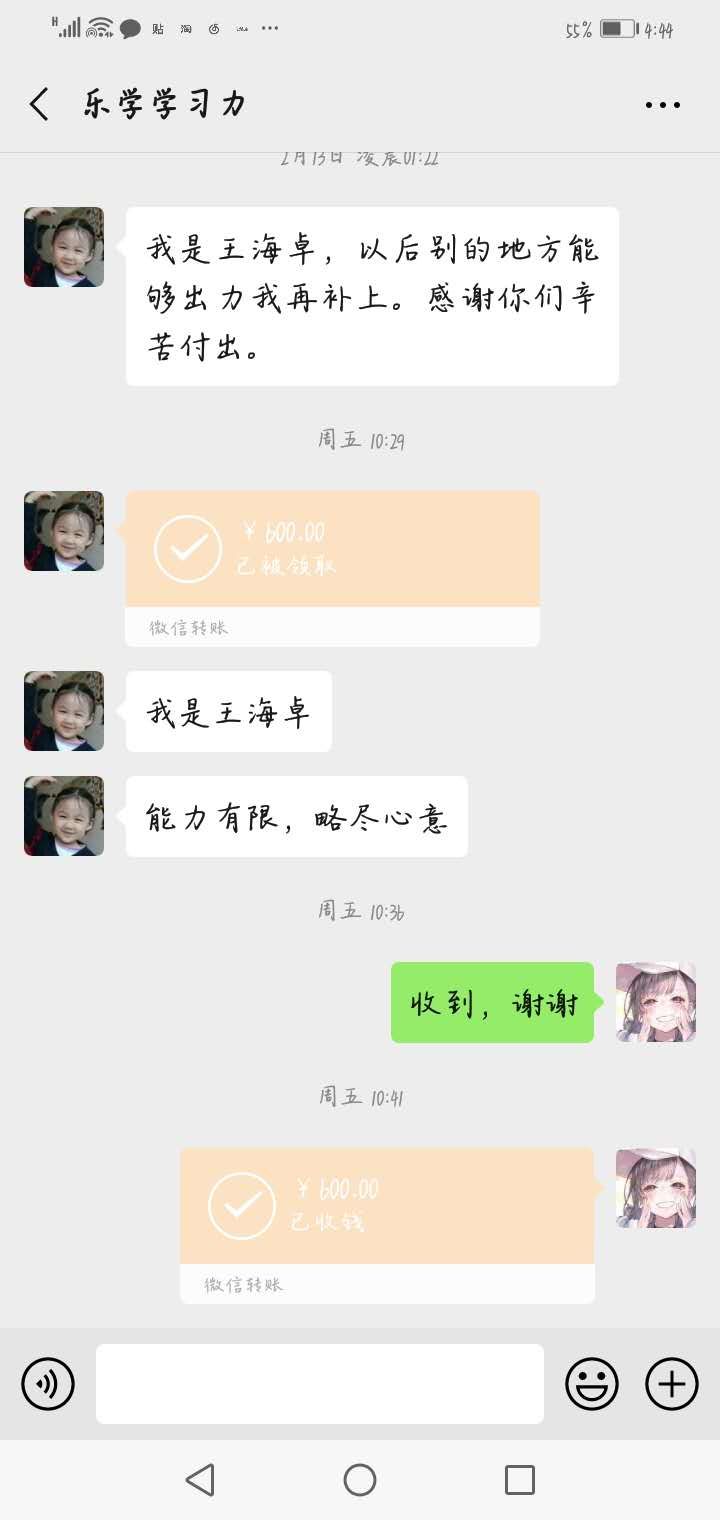The height and width of the screenshot is (1520, 720).
Task: Open the three-dot chat options menu
Action: click(x=662, y=104)
